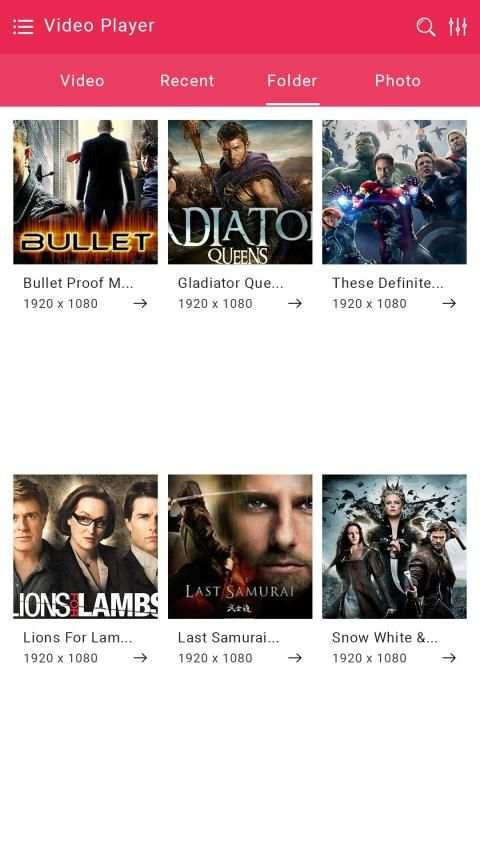This screenshot has width=480, height=853.
Task: Open the hamburger drawer menu
Action: [x=23, y=26]
